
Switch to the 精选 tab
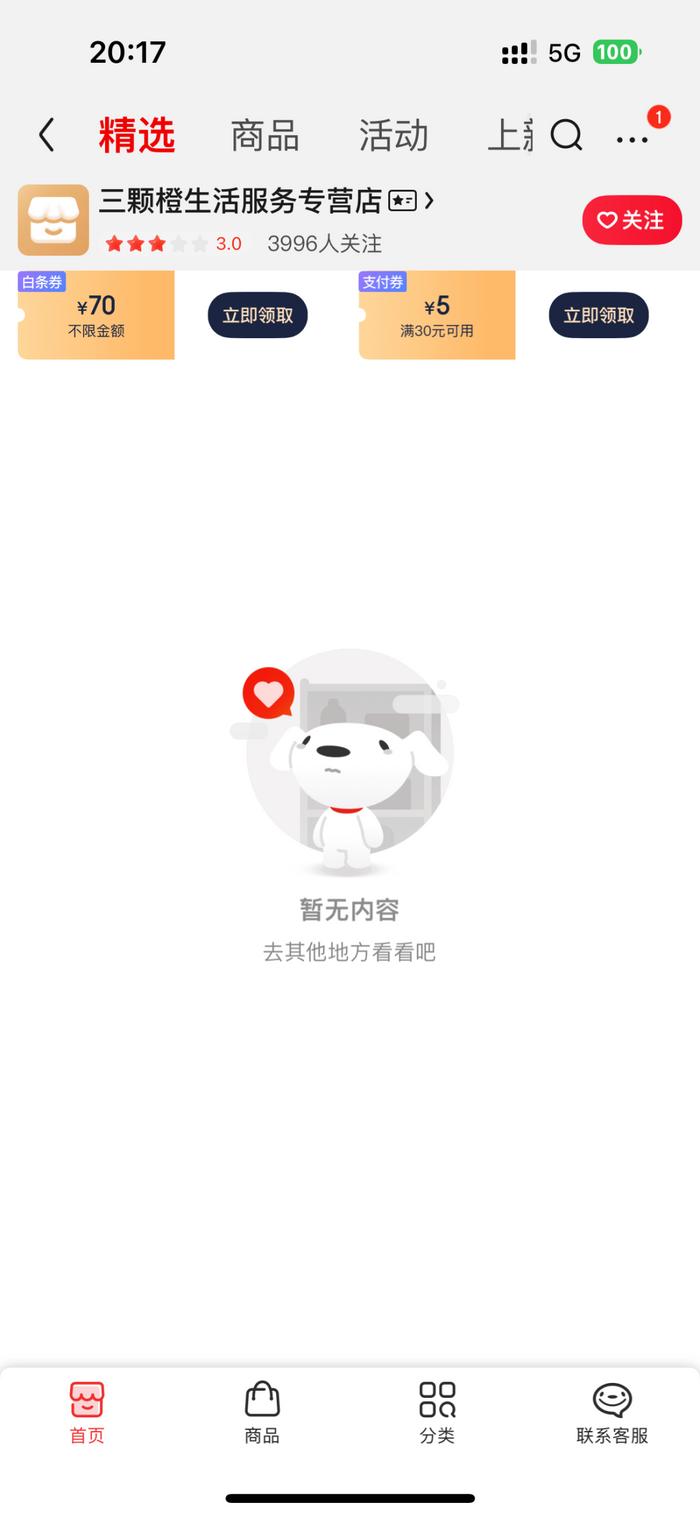coord(137,135)
